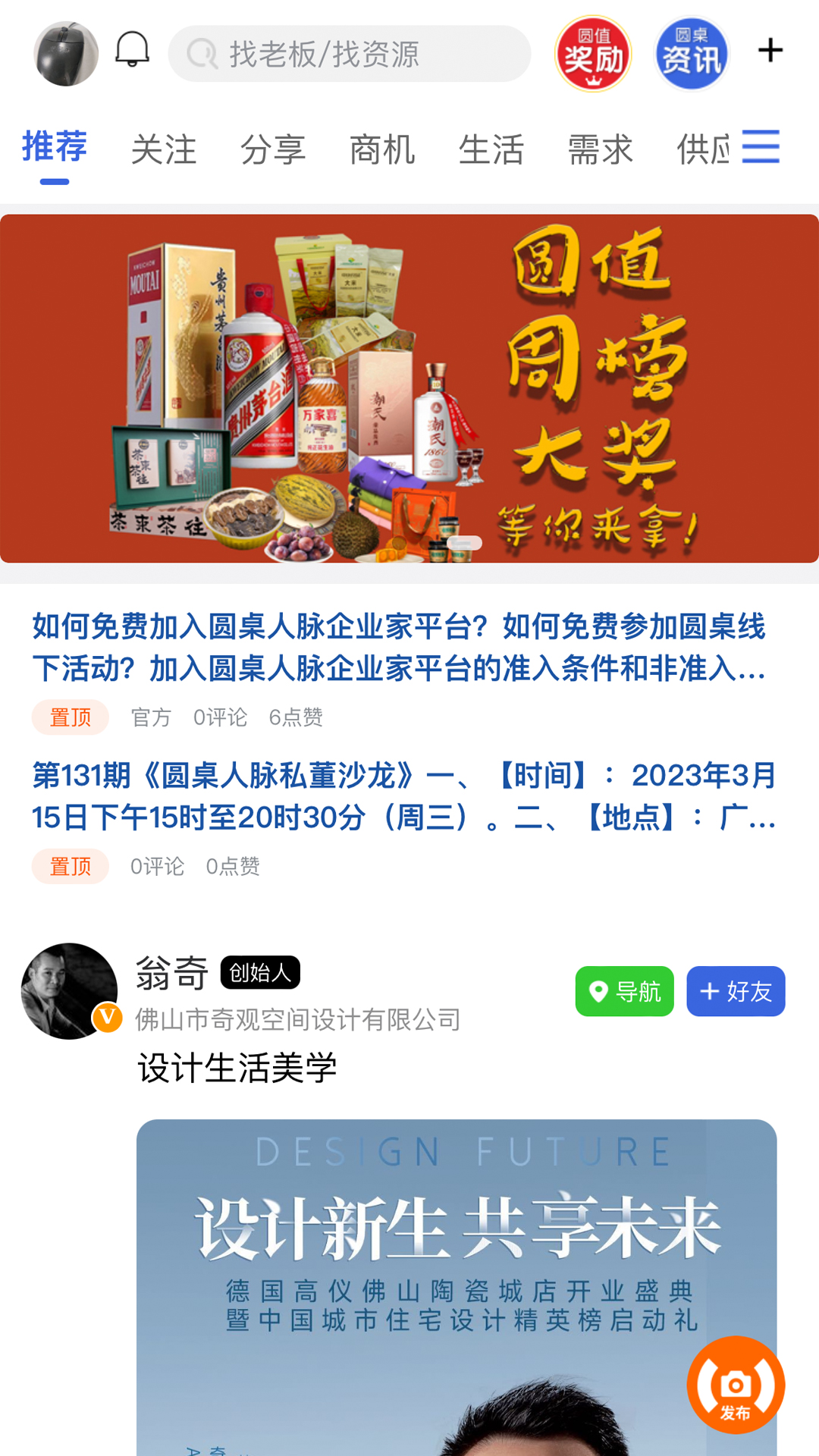View 翁奇's profile avatar
Screen dimensions: 819x1456
point(70,991)
